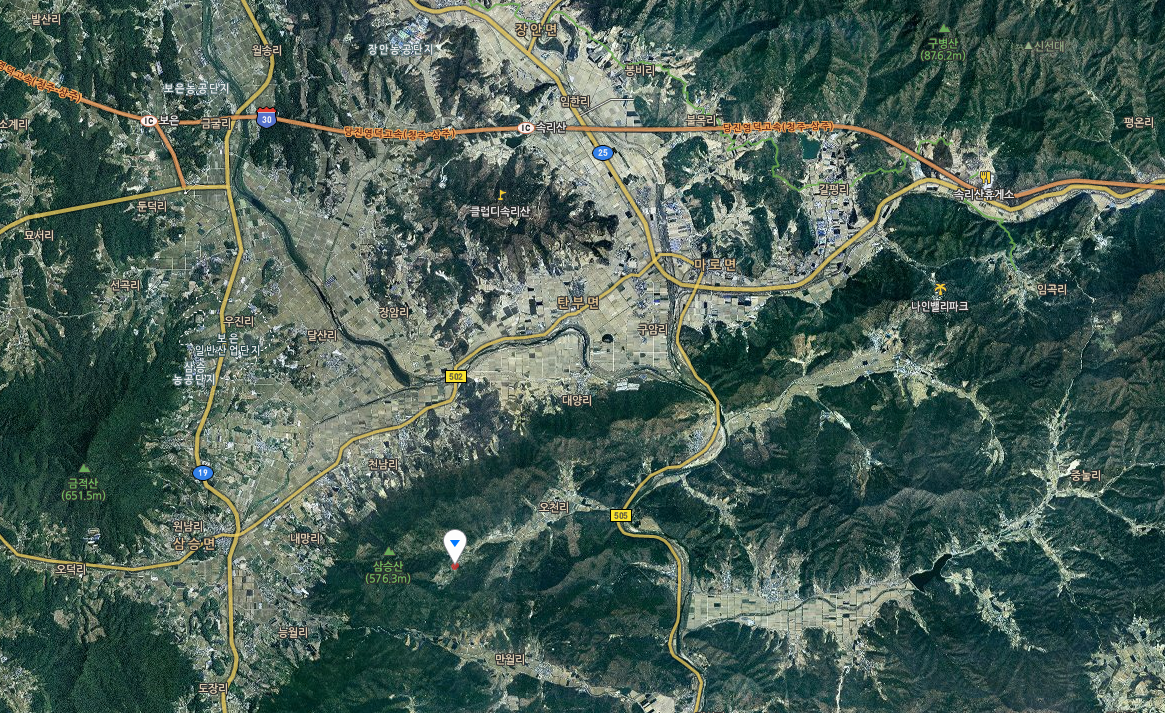Tap the white location pin marker
This screenshot has height=713, width=1165.
455,545
